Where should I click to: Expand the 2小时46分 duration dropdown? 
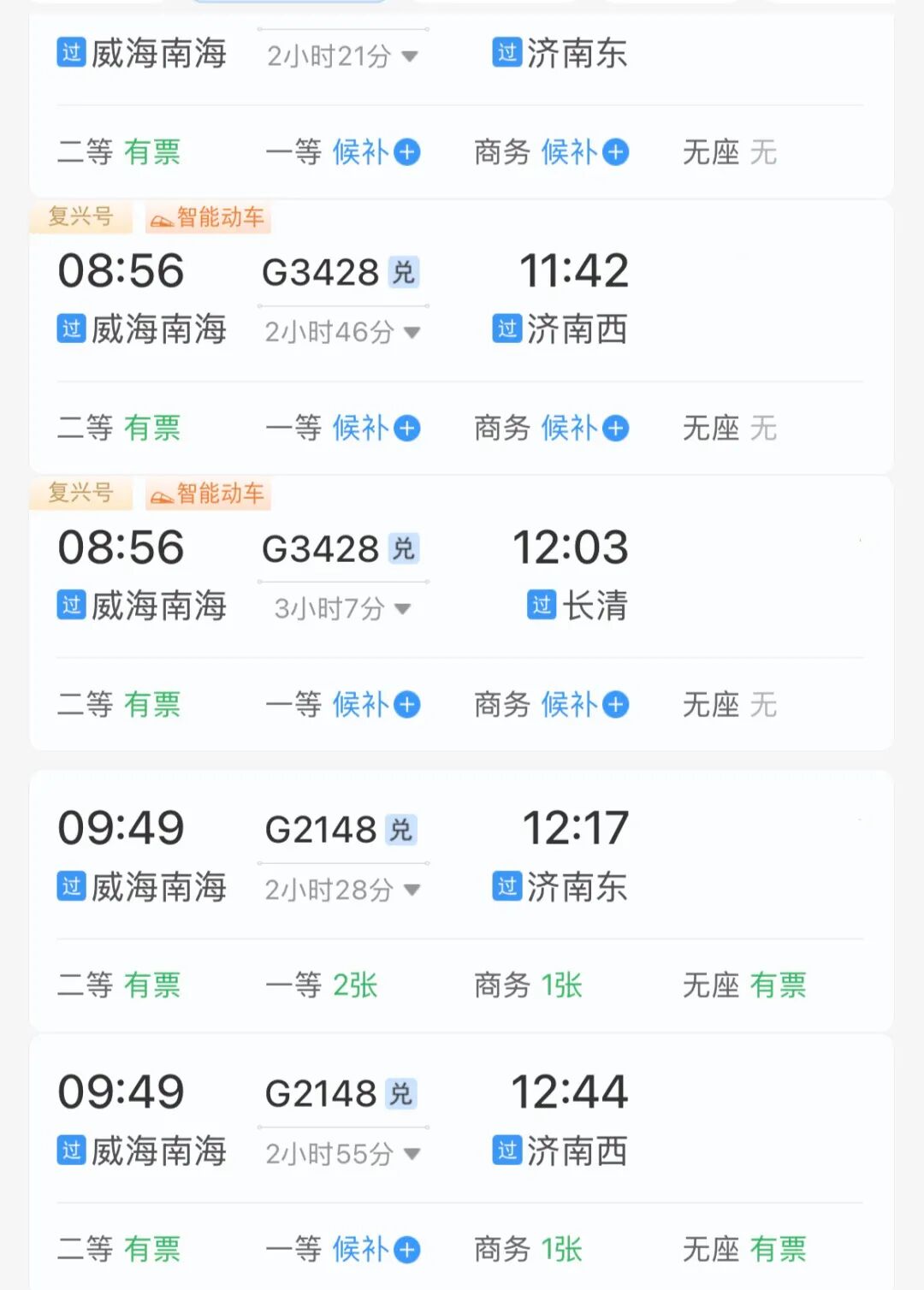tap(342, 332)
